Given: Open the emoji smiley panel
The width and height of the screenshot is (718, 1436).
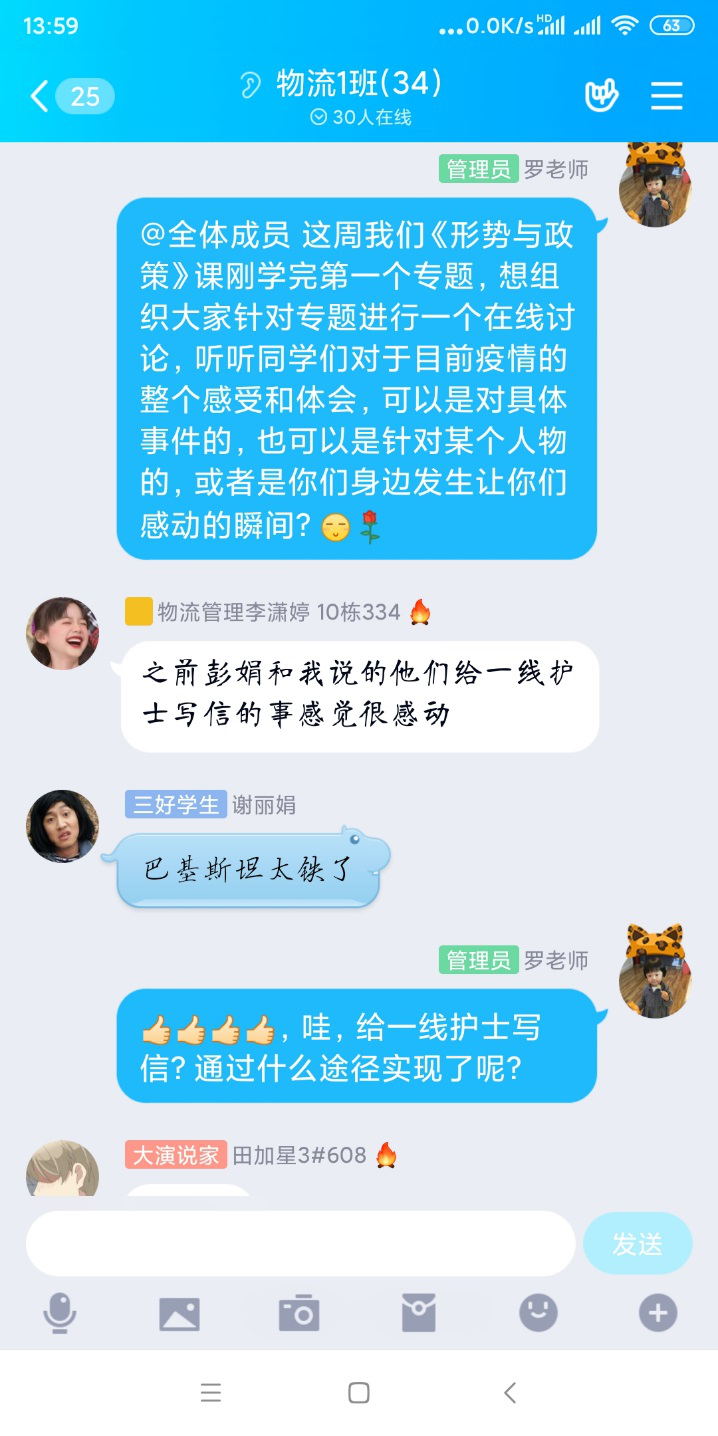Looking at the screenshot, I should coord(538,1313).
